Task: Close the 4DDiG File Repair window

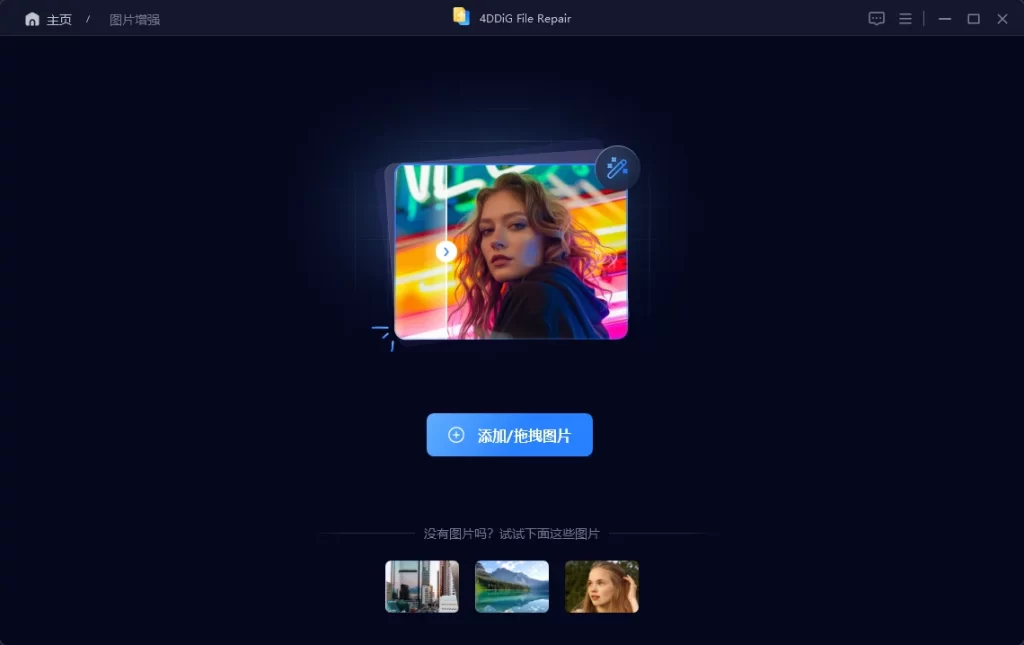Action: coord(1002,19)
